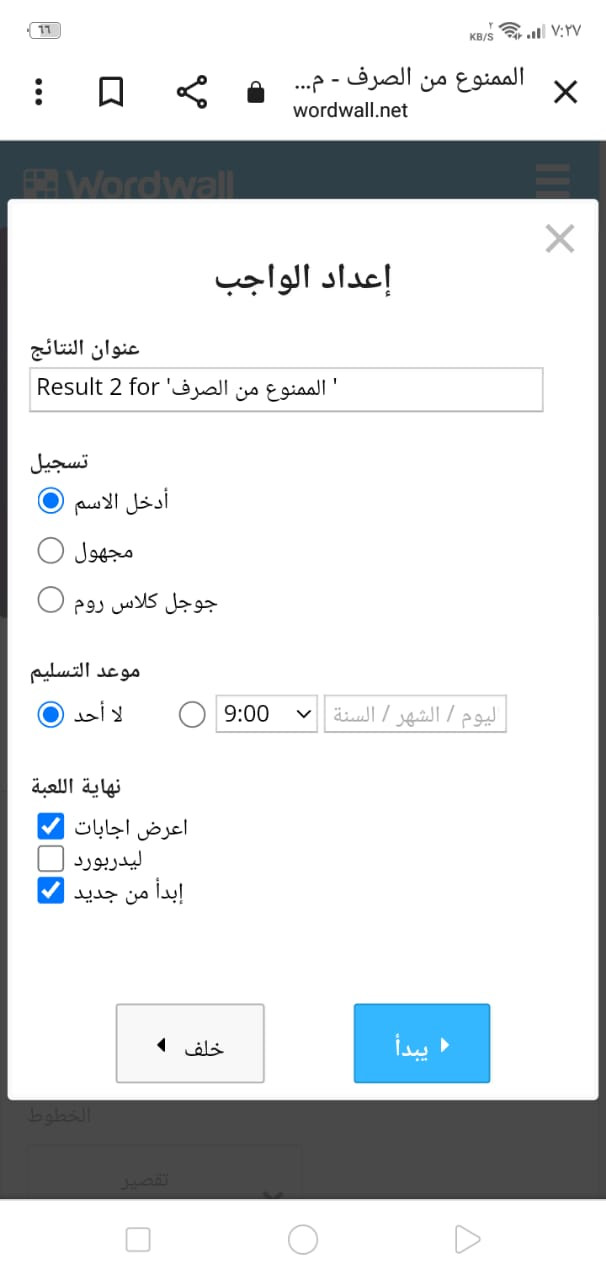Select جوجل كلاس روم registration
The height and width of the screenshot is (1280, 606).
51,600
